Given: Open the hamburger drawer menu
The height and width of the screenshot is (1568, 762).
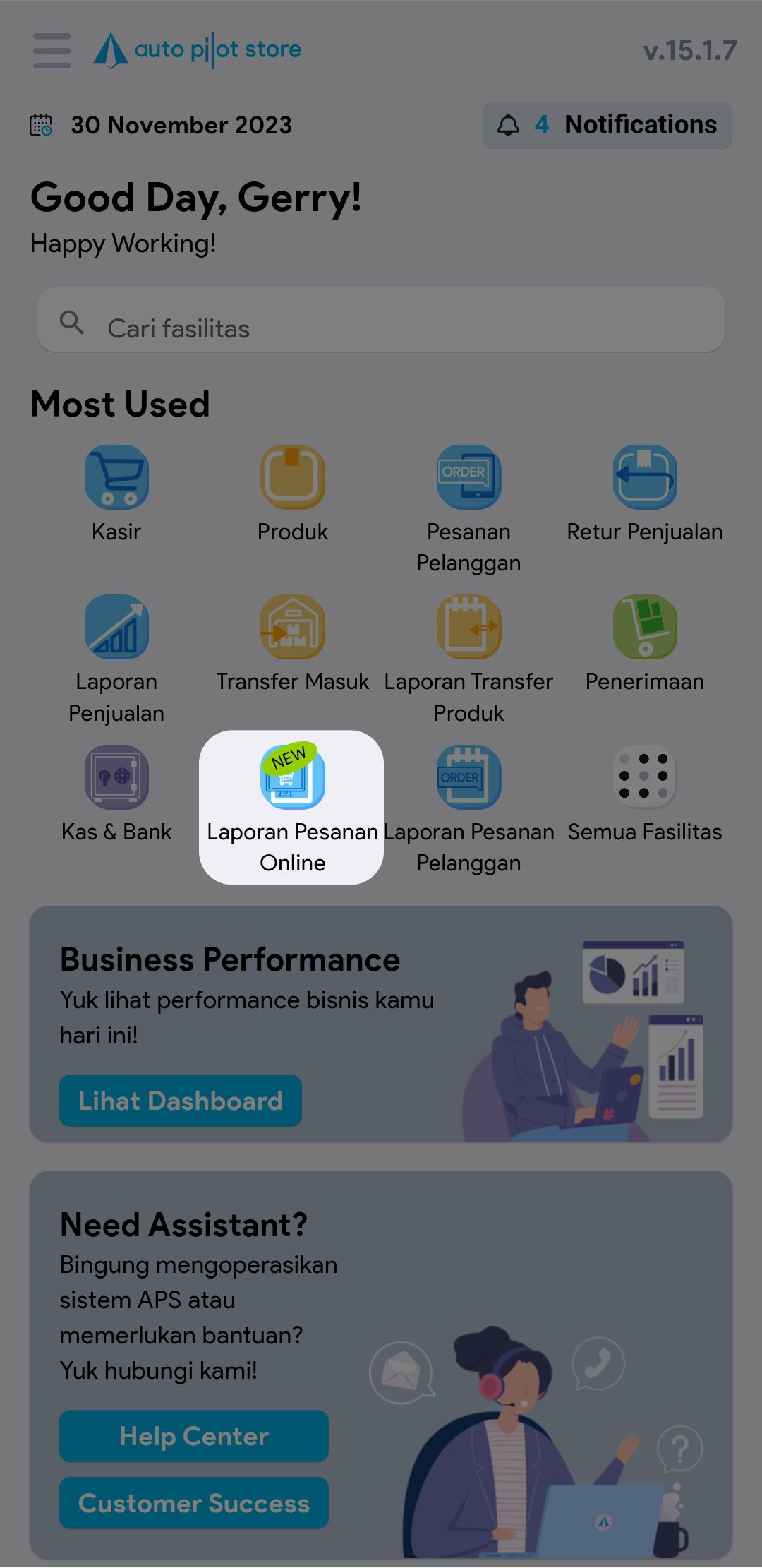Looking at the screenshot, I should pos(52,51).
